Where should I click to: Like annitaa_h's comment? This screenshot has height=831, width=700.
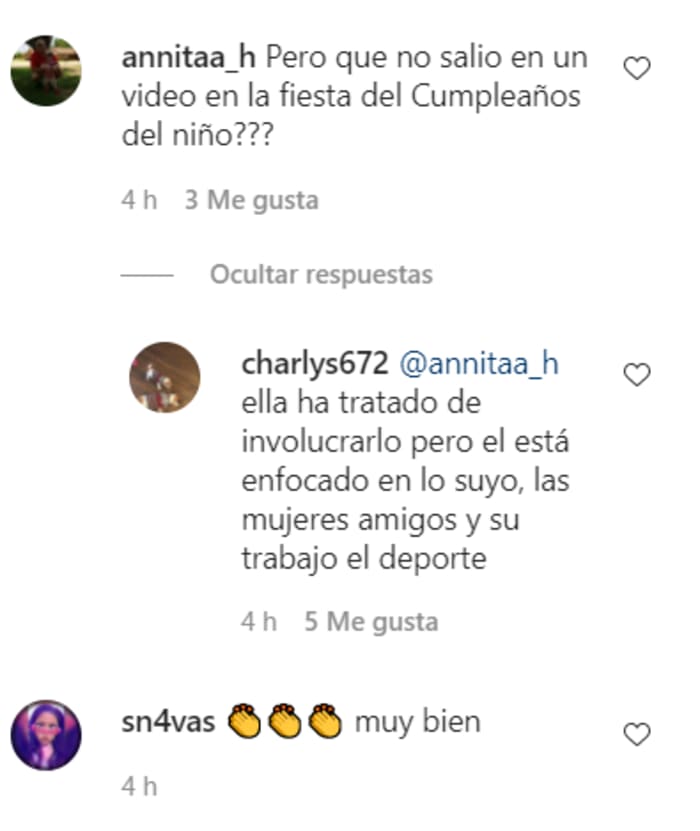click(637, 68)
